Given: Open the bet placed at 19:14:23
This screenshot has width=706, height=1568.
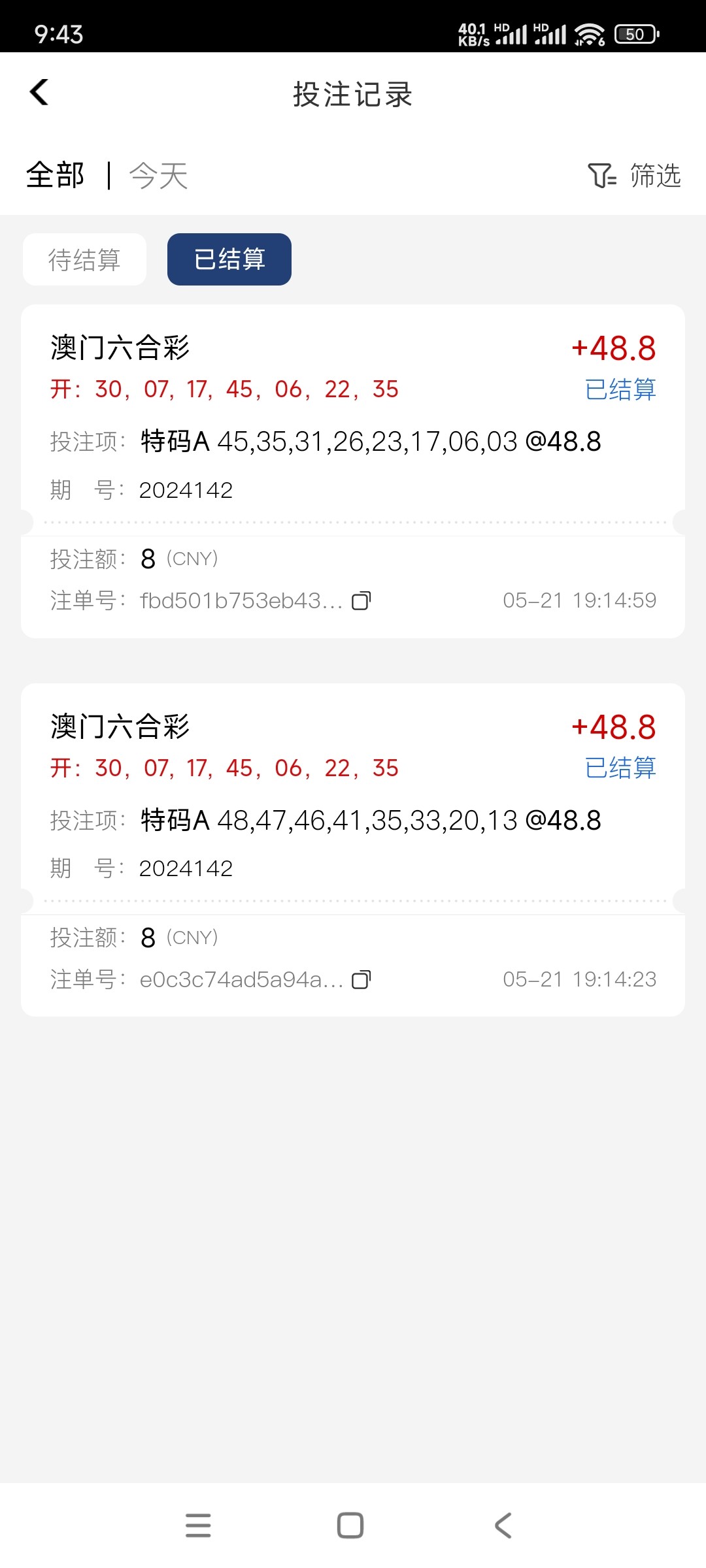Looking at the screenshot, I should pos(353,849).
